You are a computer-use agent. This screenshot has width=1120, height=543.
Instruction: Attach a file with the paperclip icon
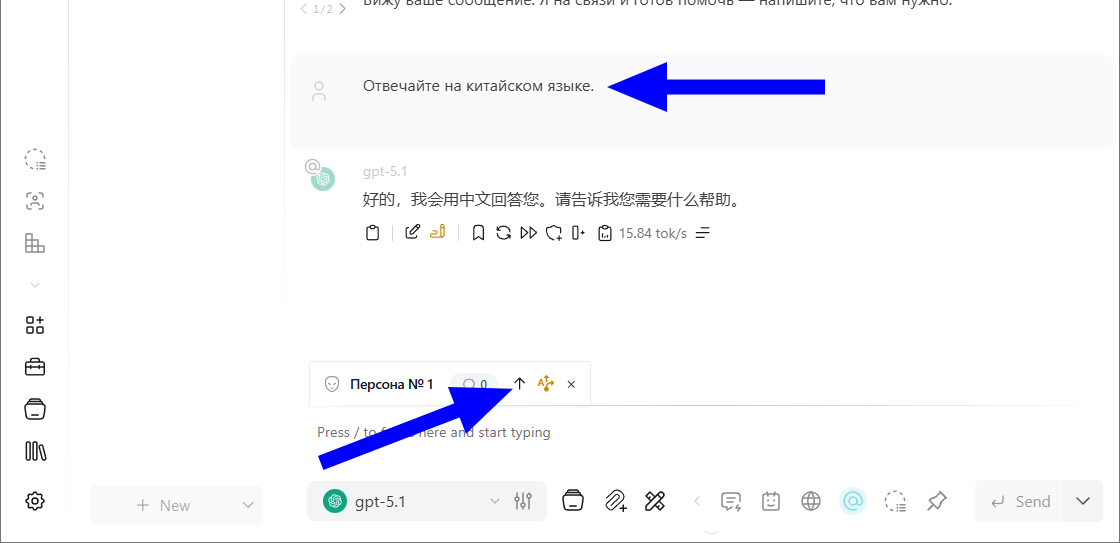click(x=615, y=501)
